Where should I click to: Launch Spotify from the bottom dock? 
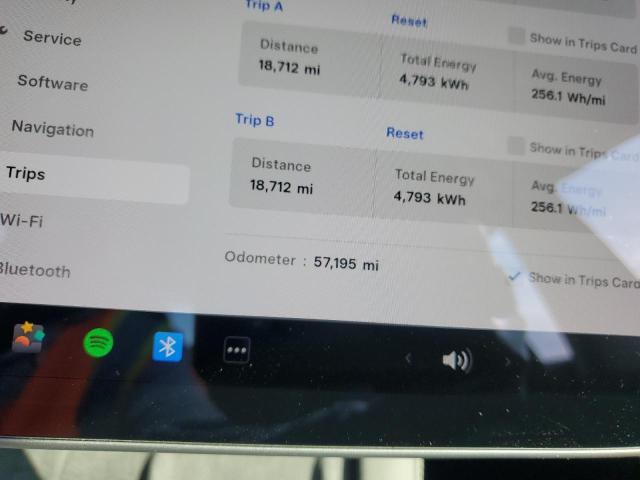(98, 343)
